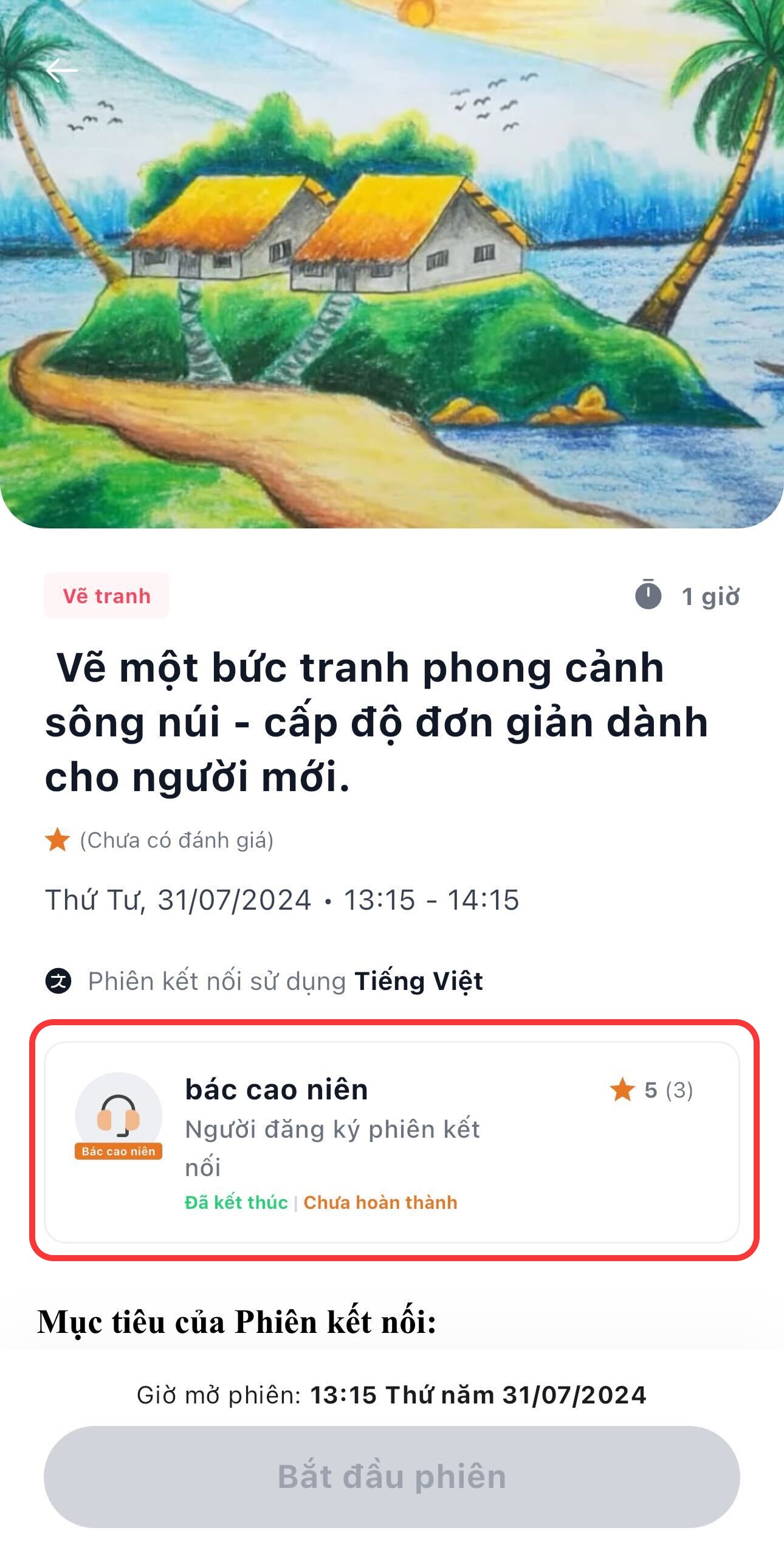The height and width of the screenshot is (1550, 784).
Task: Tap the Bắt đầu phiên button
Action: pos(392,1476)
